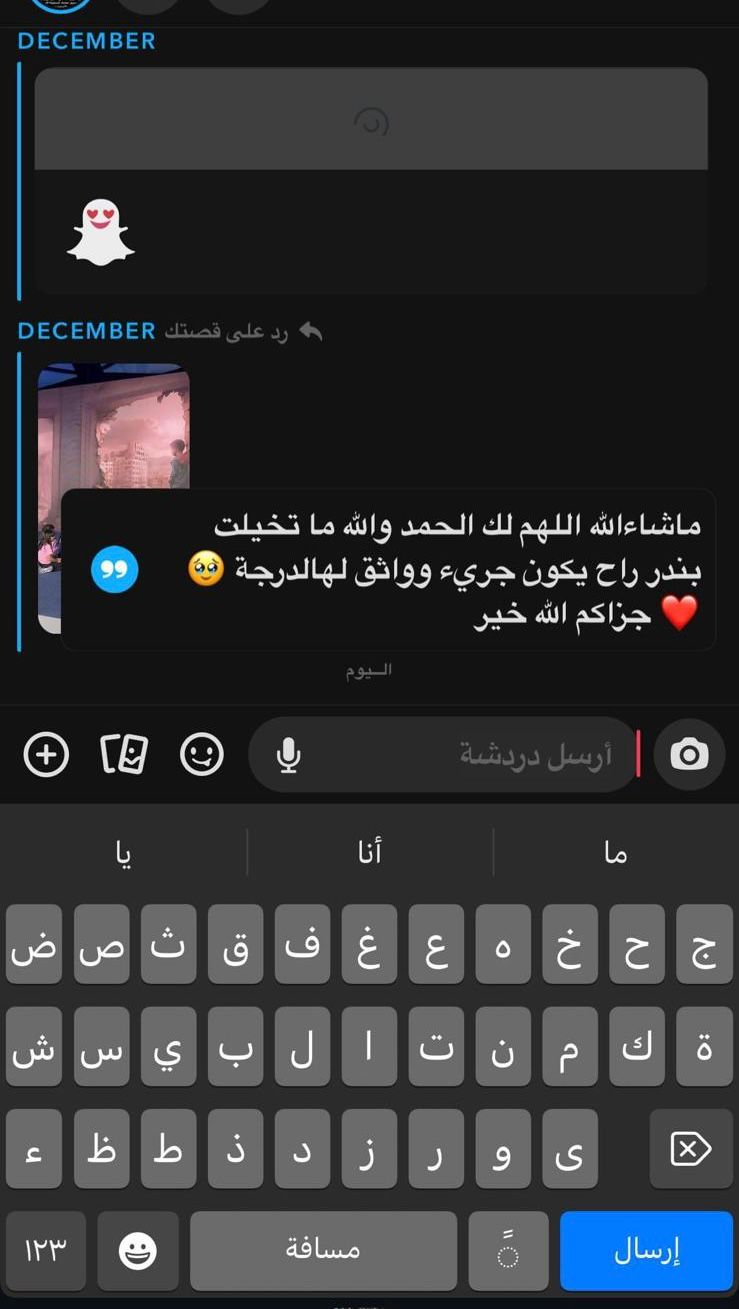The width and height of the screenshot is (739, 1309).
Task: Switch keyboard to ١٢٣ numbers layout
Action: [x=45, y=1250]
